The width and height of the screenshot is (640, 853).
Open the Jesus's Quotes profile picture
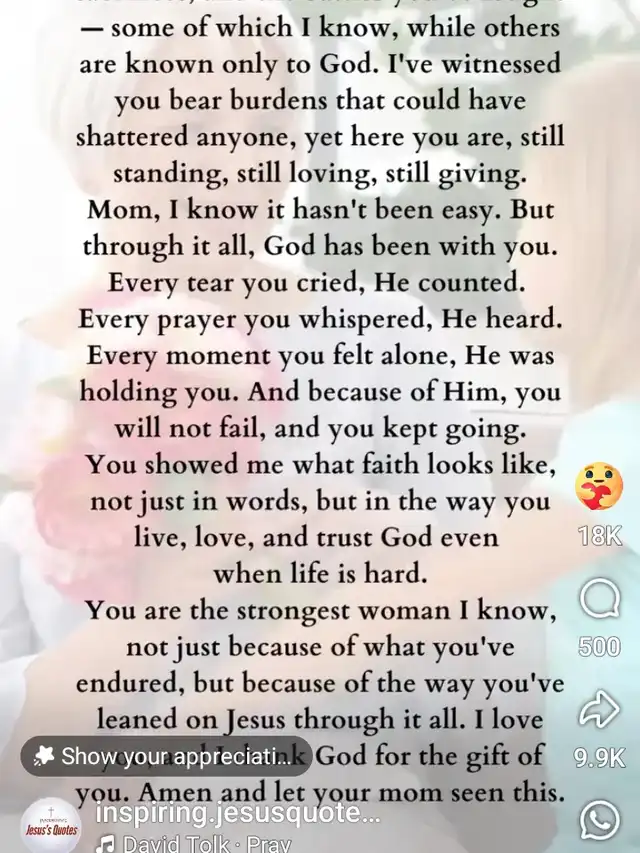coord(51,826)
